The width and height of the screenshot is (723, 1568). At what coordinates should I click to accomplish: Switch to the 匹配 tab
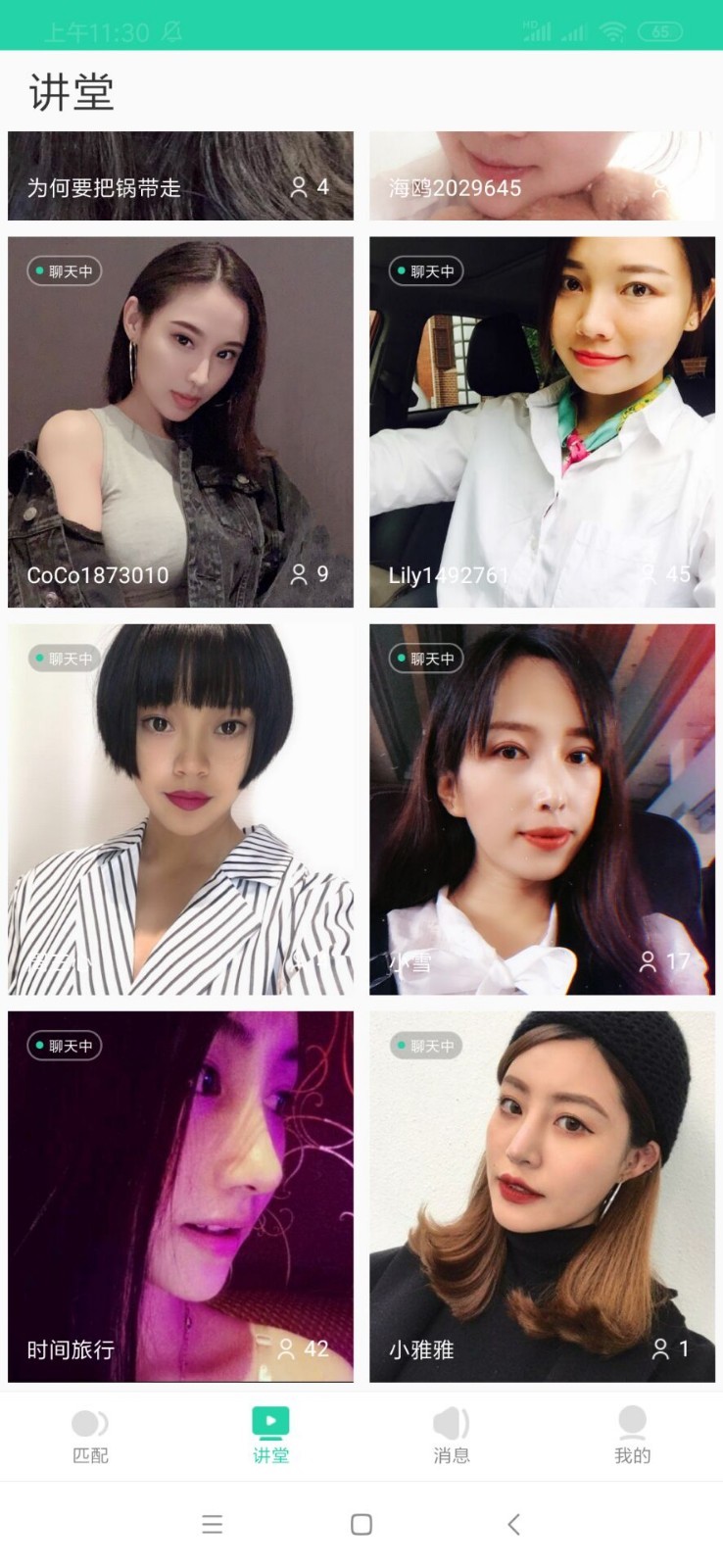click(90, 1436)
